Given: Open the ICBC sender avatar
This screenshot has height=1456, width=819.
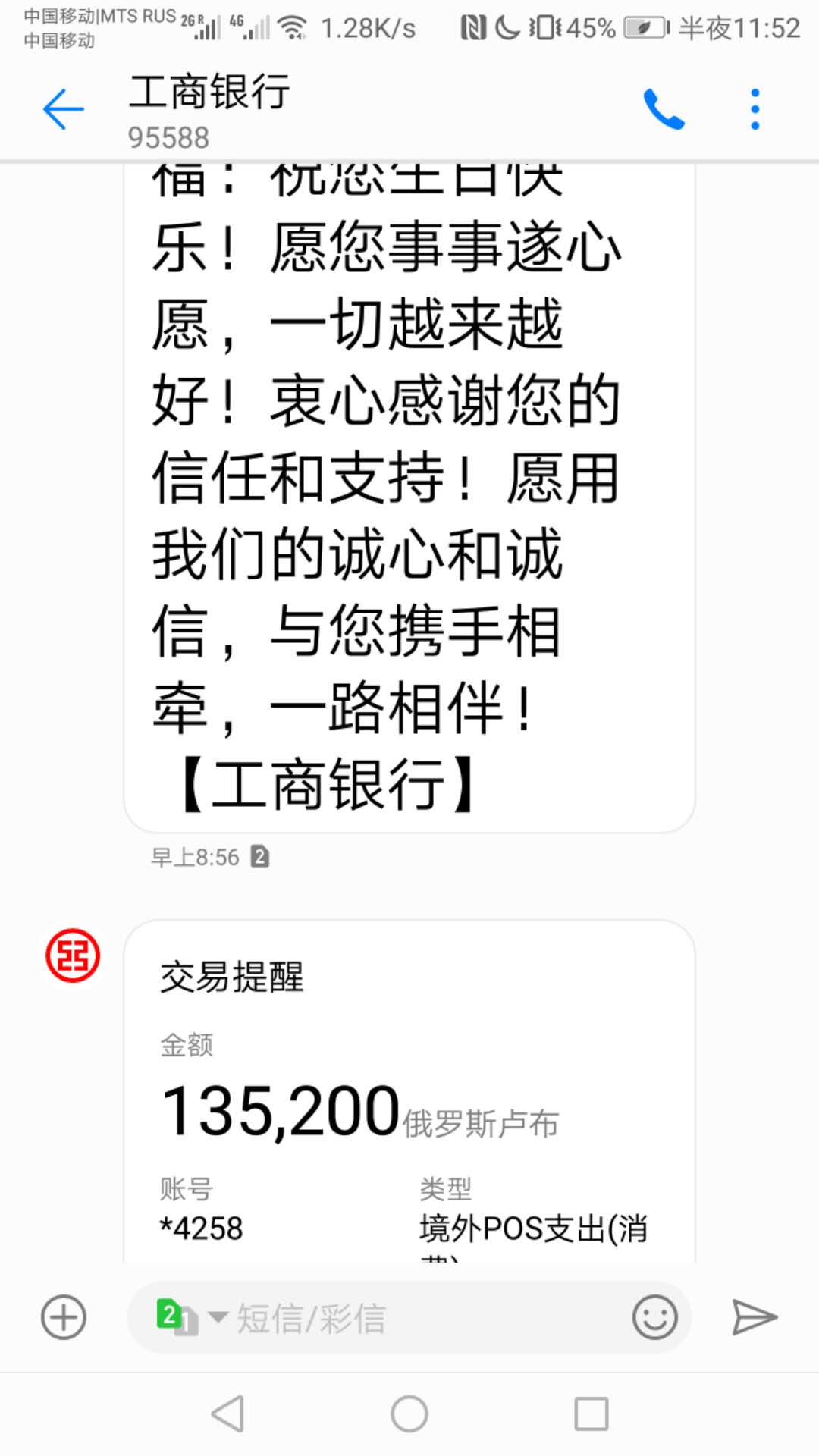Looking at the screenshot, I should pyautogui.click(x=73, y=955).
